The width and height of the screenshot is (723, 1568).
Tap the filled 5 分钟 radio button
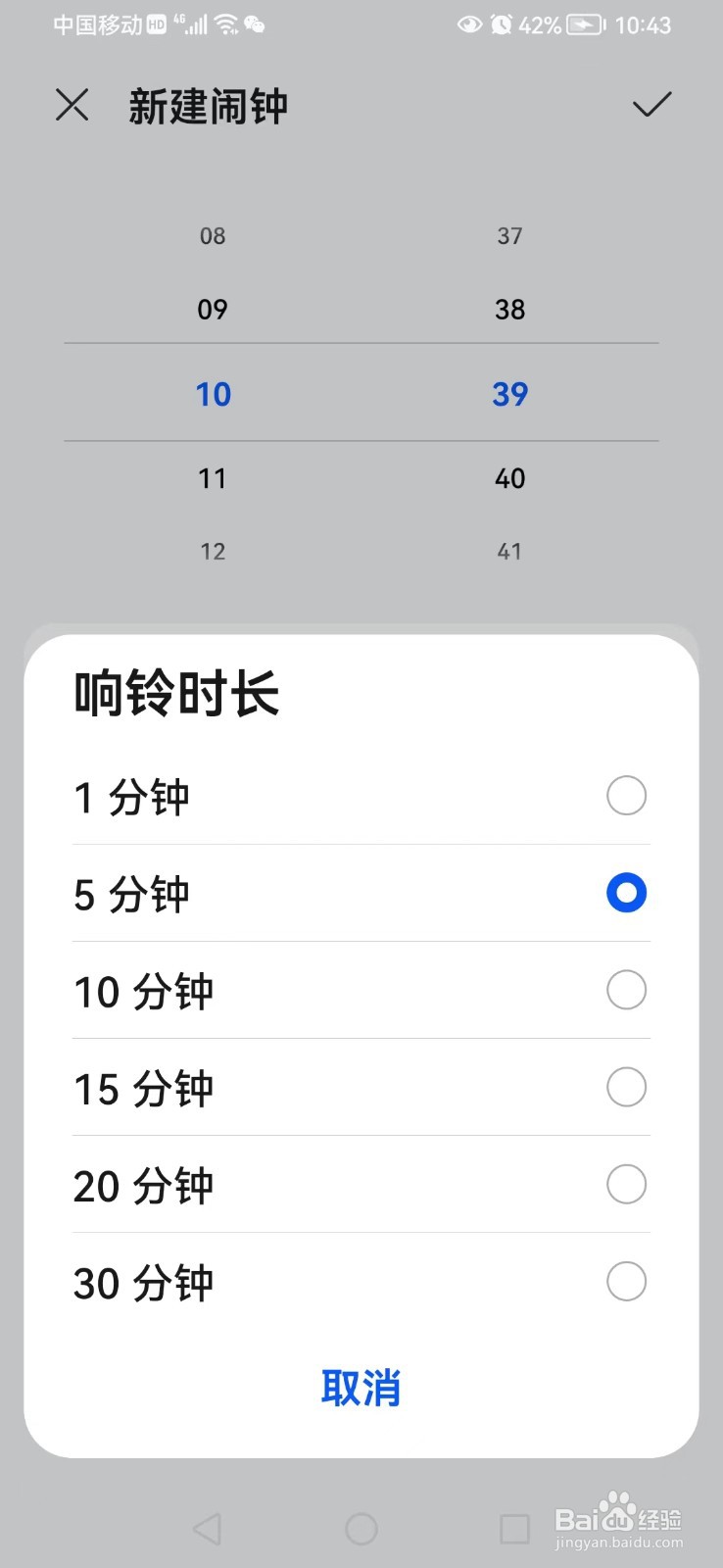point(626,892)
